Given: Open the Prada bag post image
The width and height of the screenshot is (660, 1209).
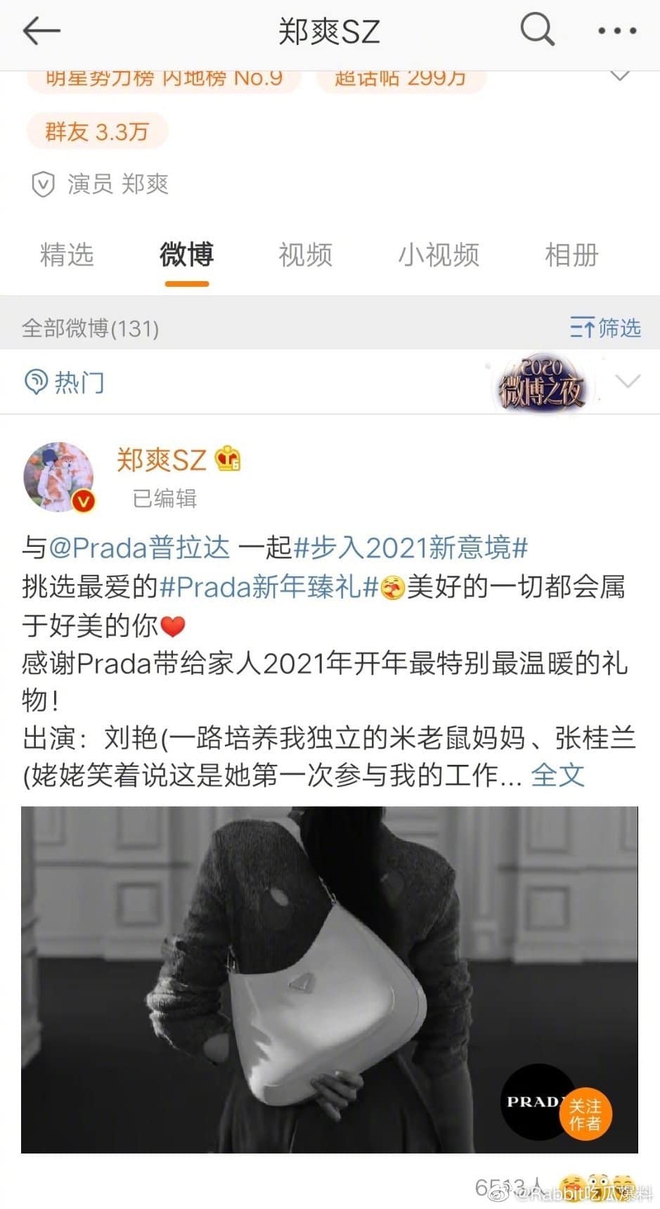Looking at the screenshot, I should coord(300,980).
